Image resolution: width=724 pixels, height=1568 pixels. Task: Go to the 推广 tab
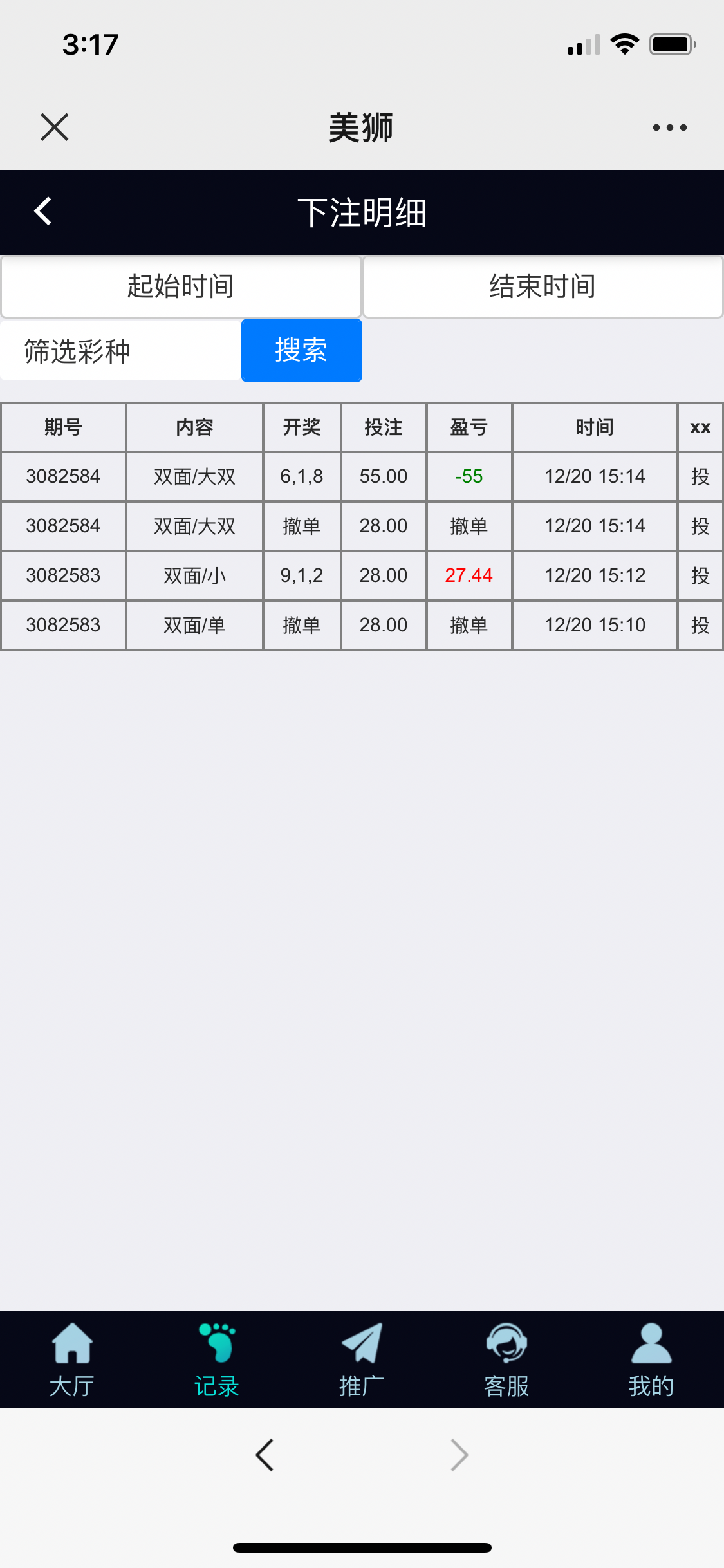coord(362,1359)
